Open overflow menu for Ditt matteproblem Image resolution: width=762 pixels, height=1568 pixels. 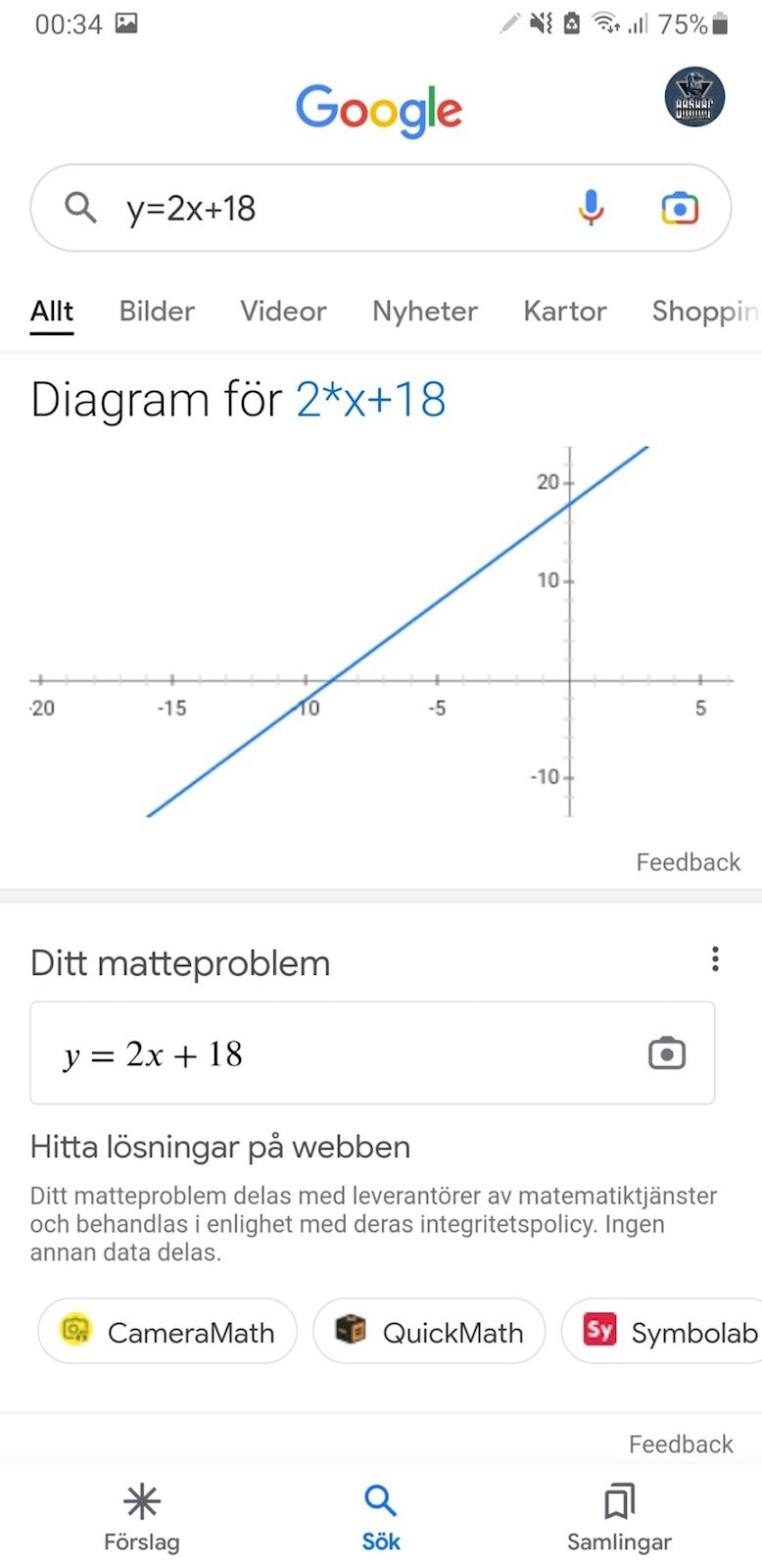point(716,958)
